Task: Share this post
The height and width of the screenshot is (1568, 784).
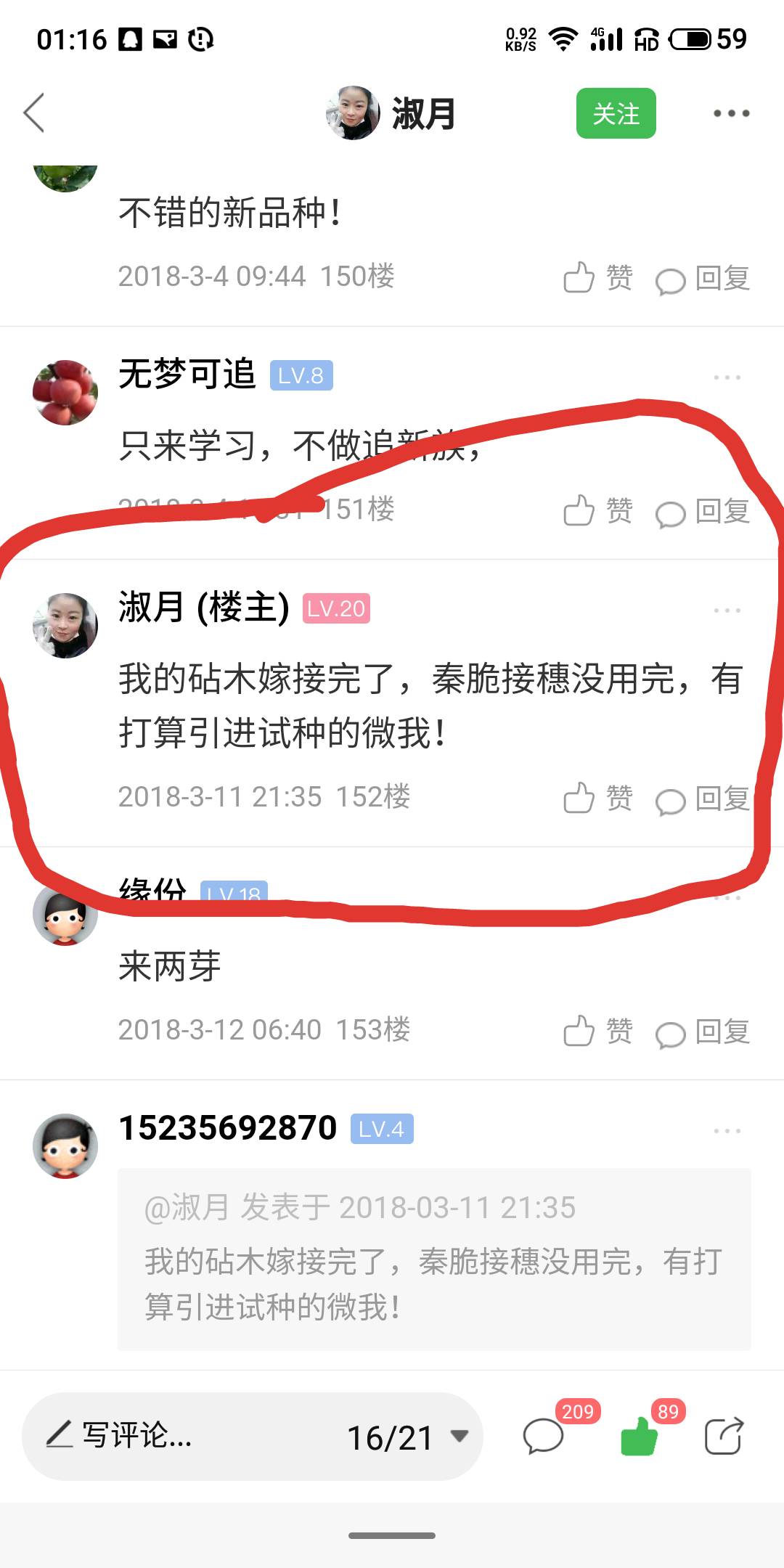Action: click(724, 1435)
